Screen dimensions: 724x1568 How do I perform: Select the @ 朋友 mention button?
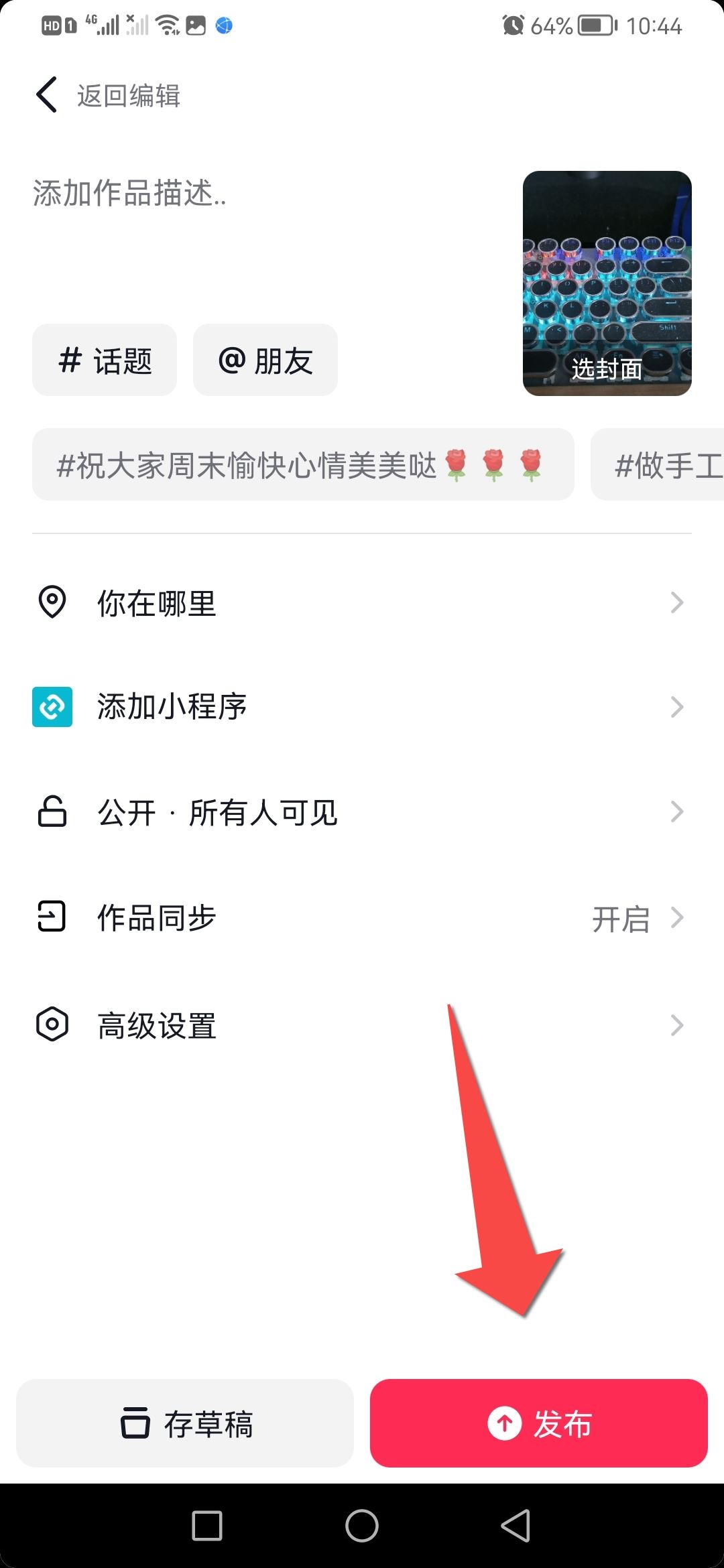[265, 360]
